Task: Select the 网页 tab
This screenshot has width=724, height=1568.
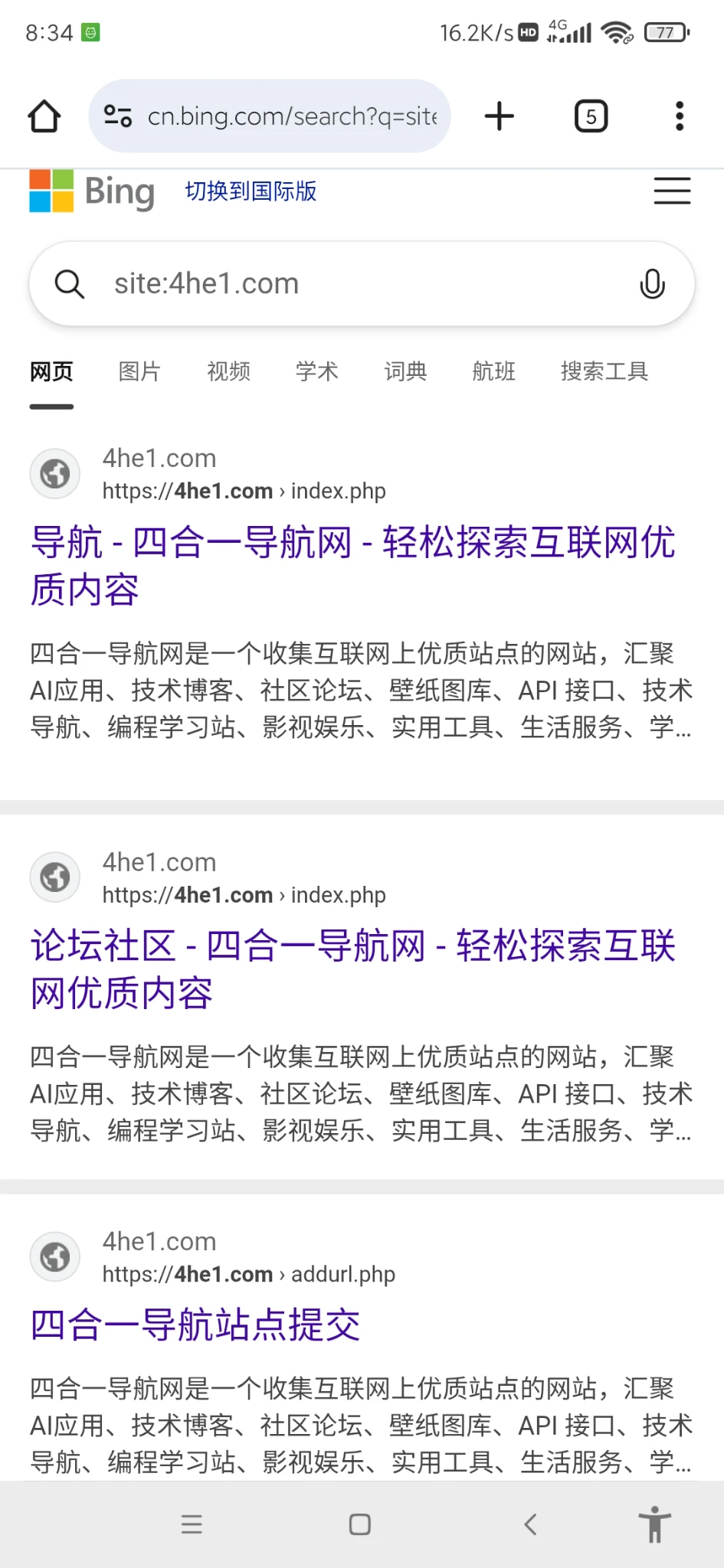Action: (x=51, y=371)
